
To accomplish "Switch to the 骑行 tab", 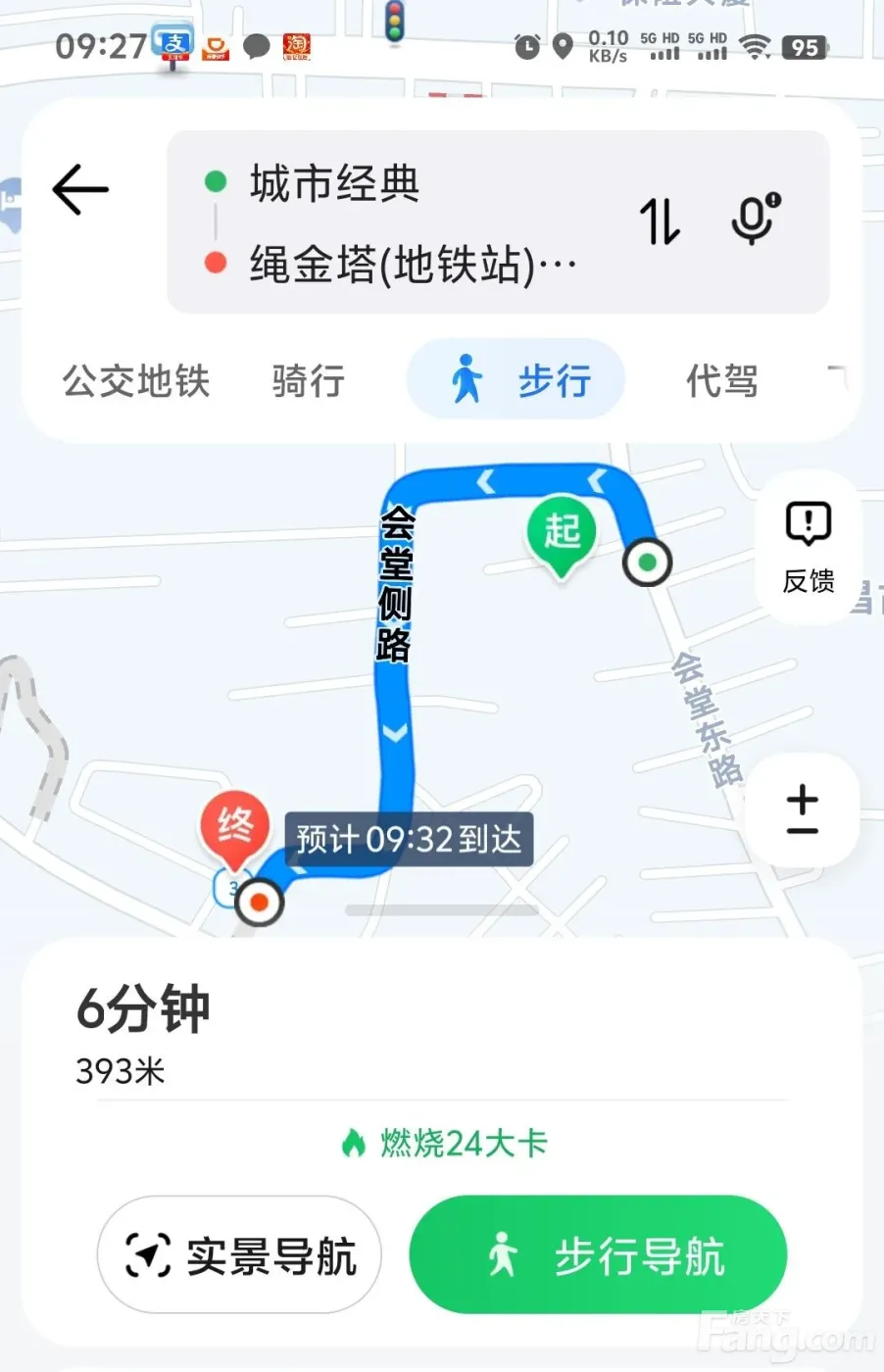I will [309, 381].
